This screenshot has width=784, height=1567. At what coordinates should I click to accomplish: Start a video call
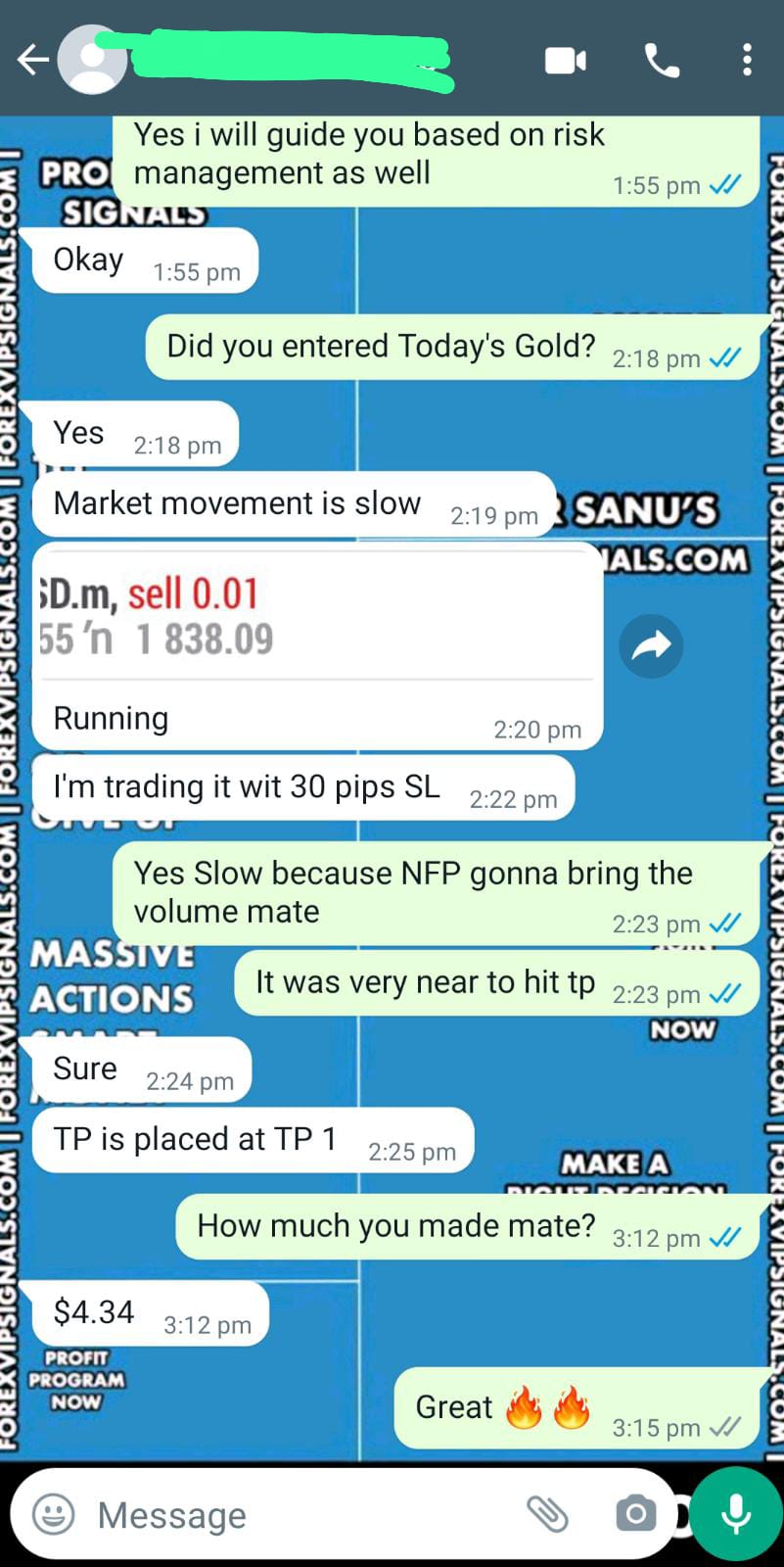point(565,61)
